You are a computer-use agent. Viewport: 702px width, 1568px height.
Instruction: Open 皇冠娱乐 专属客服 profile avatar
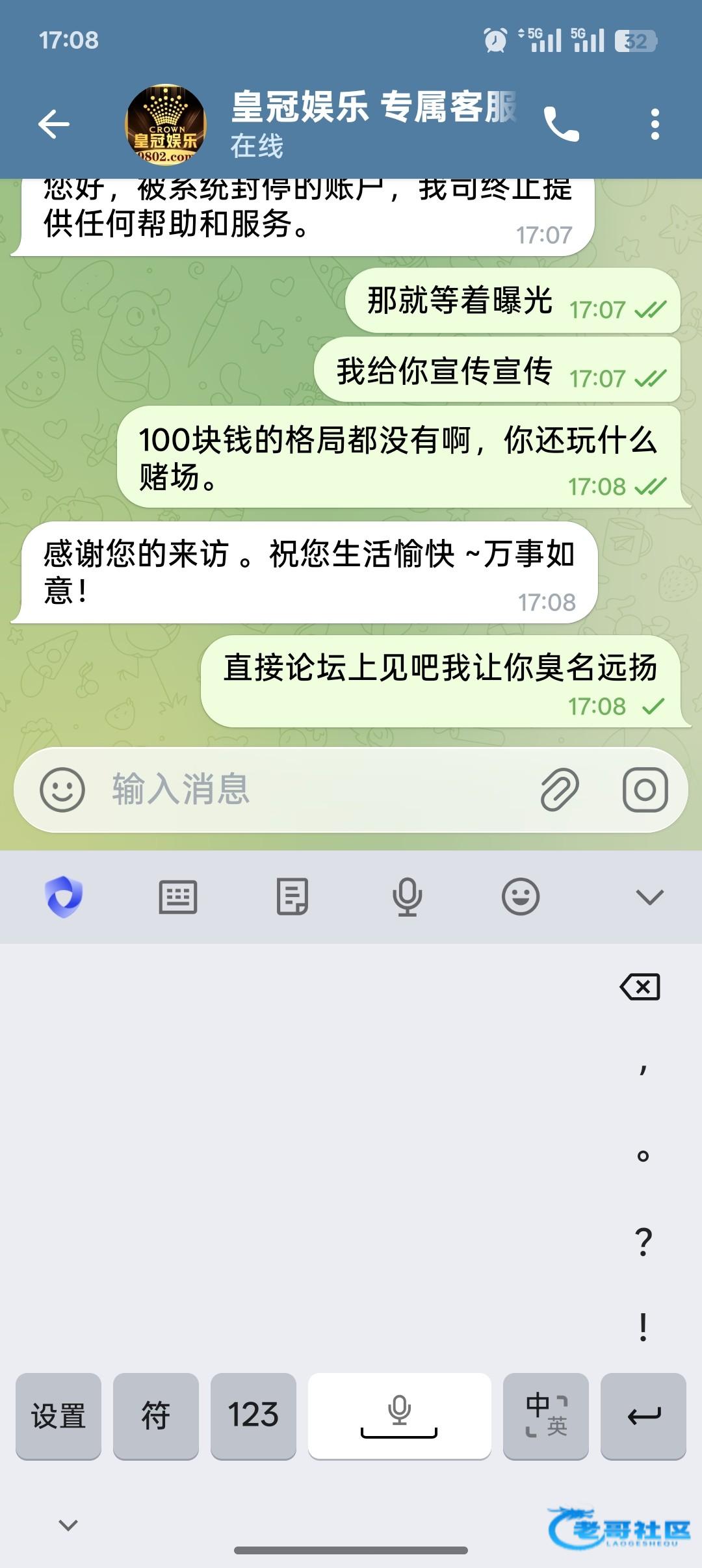pyautogui.click(x=166, y=124)
